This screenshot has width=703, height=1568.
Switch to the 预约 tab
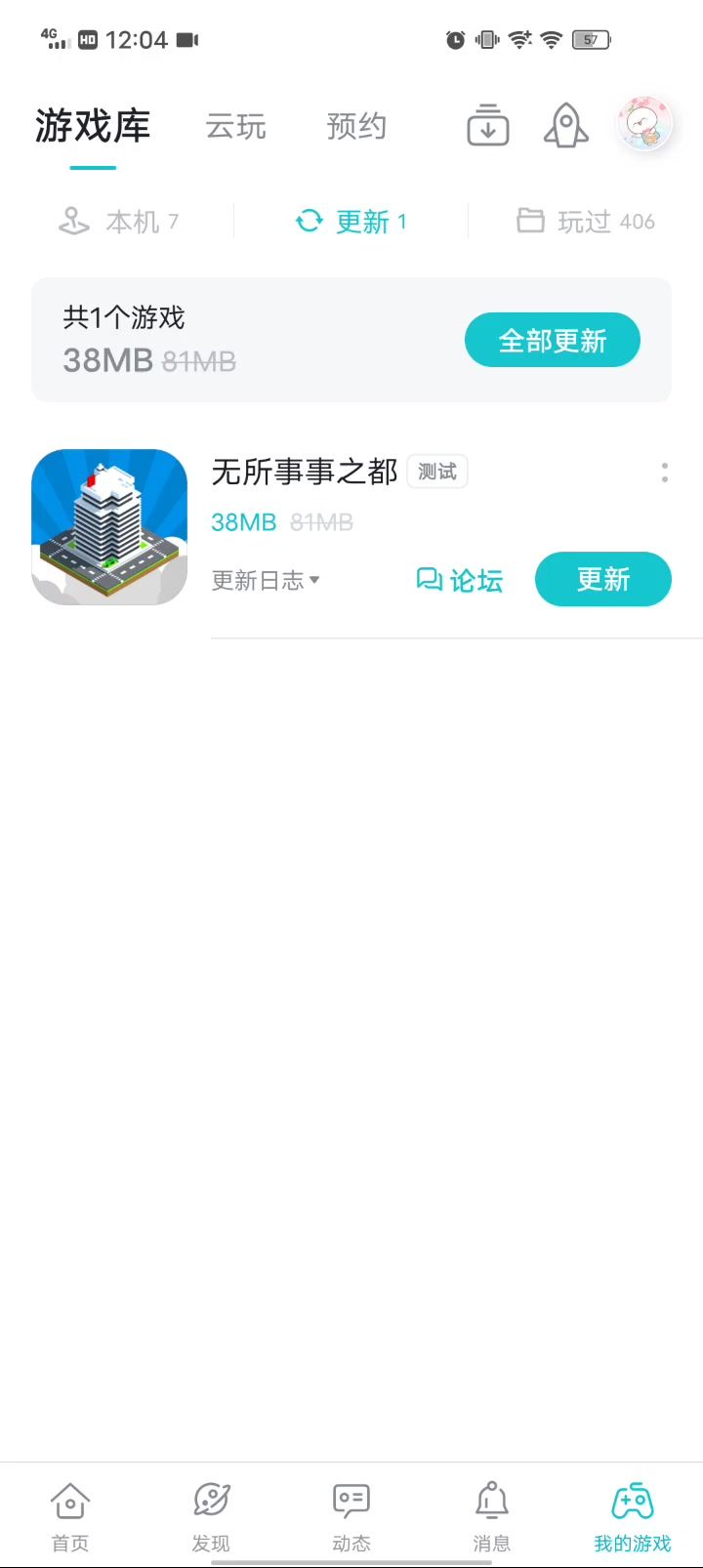click(356, 127)
